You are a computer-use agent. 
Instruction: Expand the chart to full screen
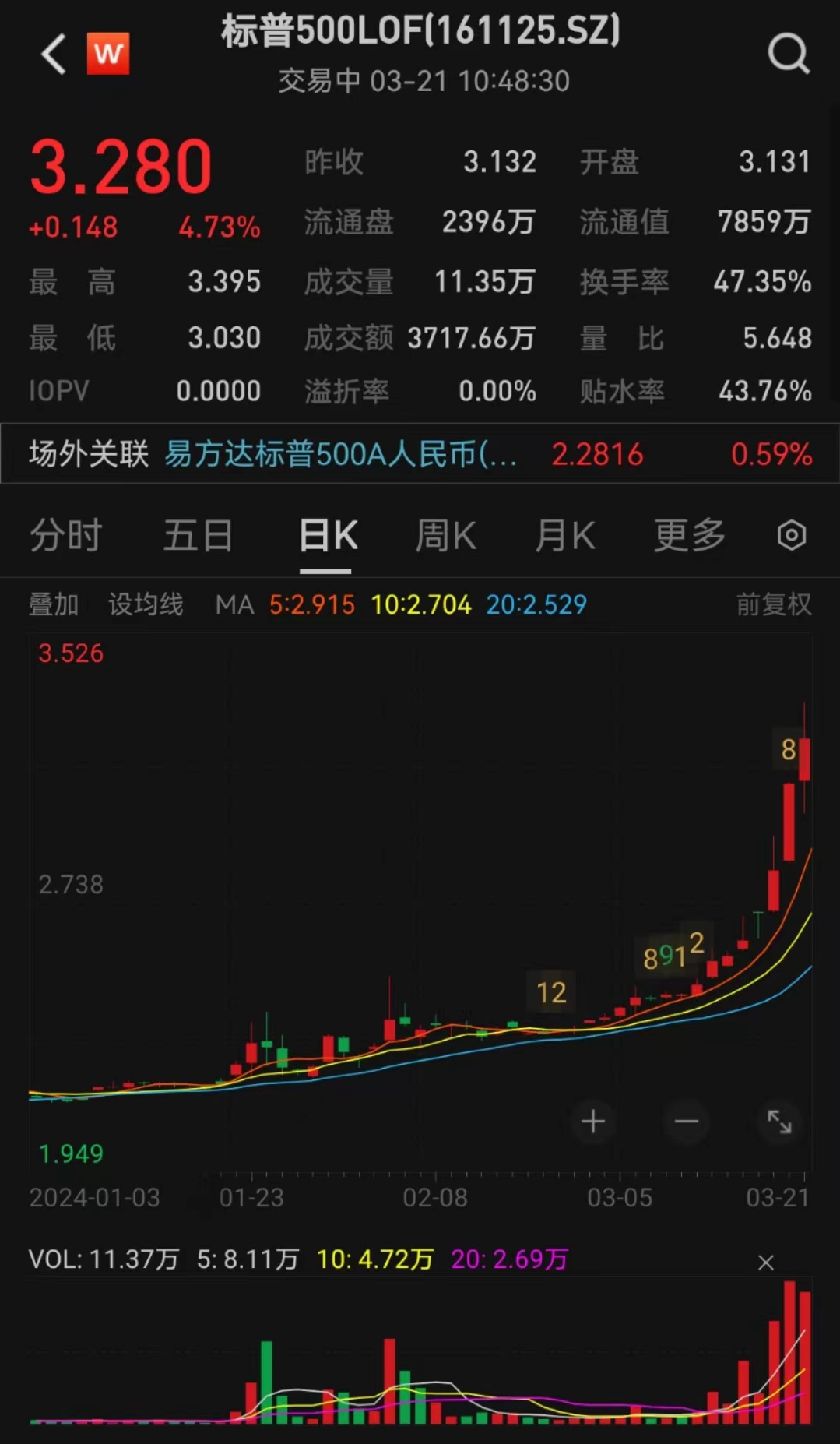pyautogui.click(x=779, y=1122)
